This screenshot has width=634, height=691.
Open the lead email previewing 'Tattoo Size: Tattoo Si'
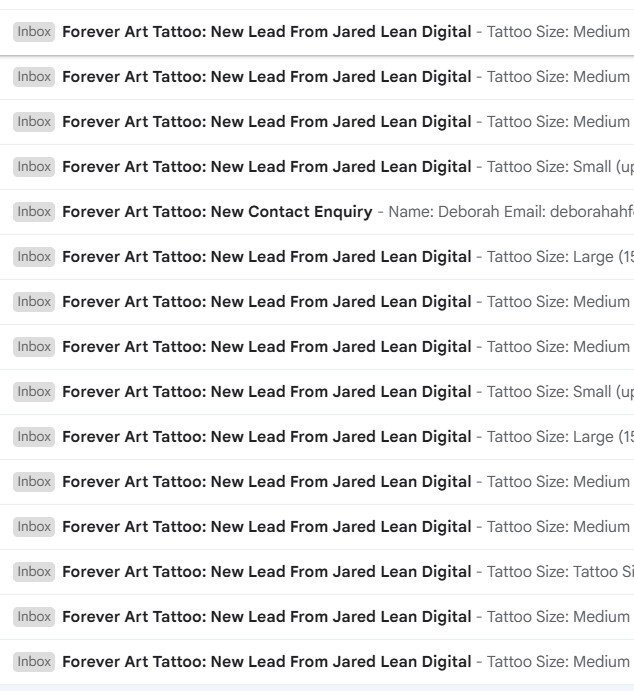tap(266, 572)
